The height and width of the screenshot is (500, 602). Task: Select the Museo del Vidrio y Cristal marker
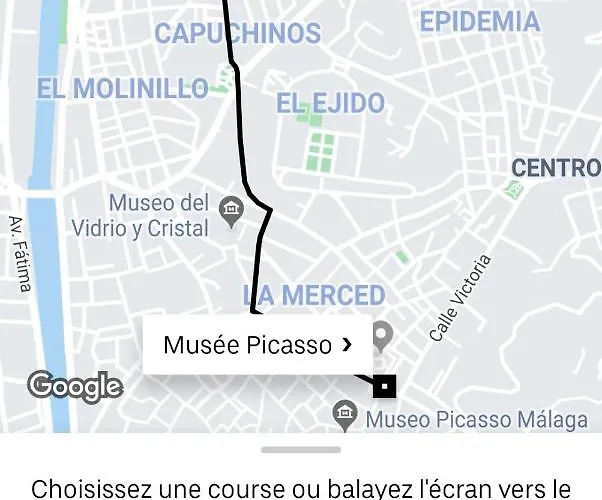(231, 210)
